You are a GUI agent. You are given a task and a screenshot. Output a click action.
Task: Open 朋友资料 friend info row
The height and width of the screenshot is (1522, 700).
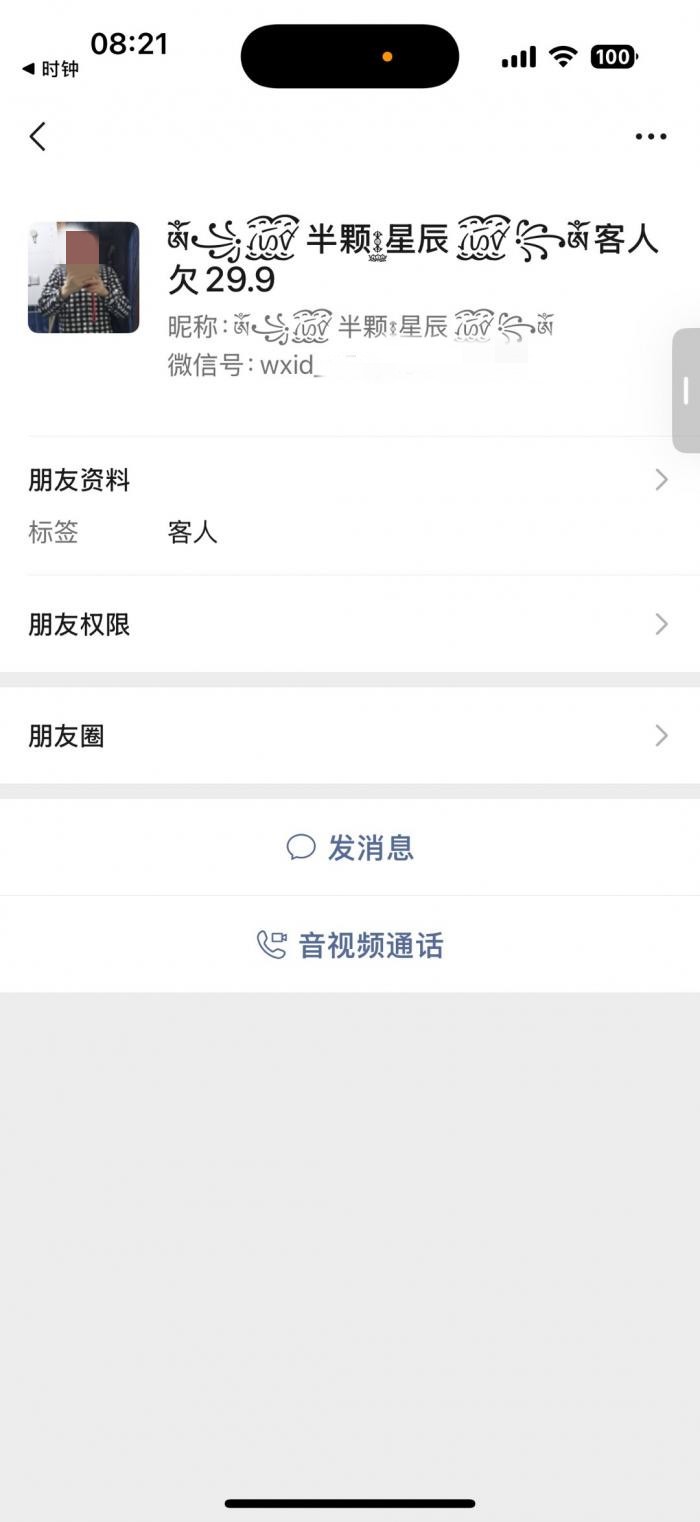click(348, 481)
